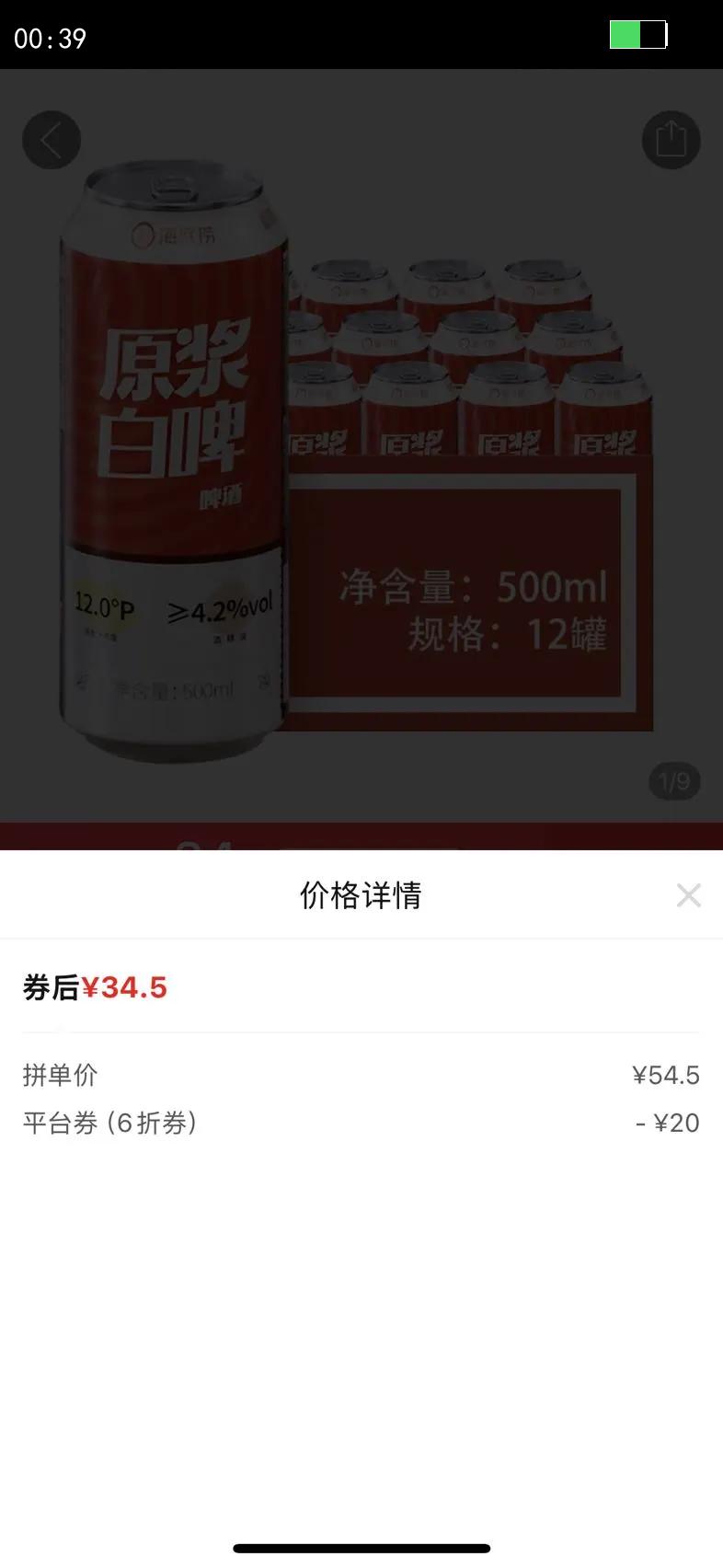Viewport: 723px width, 1568px height.
Task: Tap the 1/9 image counter badge
Action: [674, 781]
